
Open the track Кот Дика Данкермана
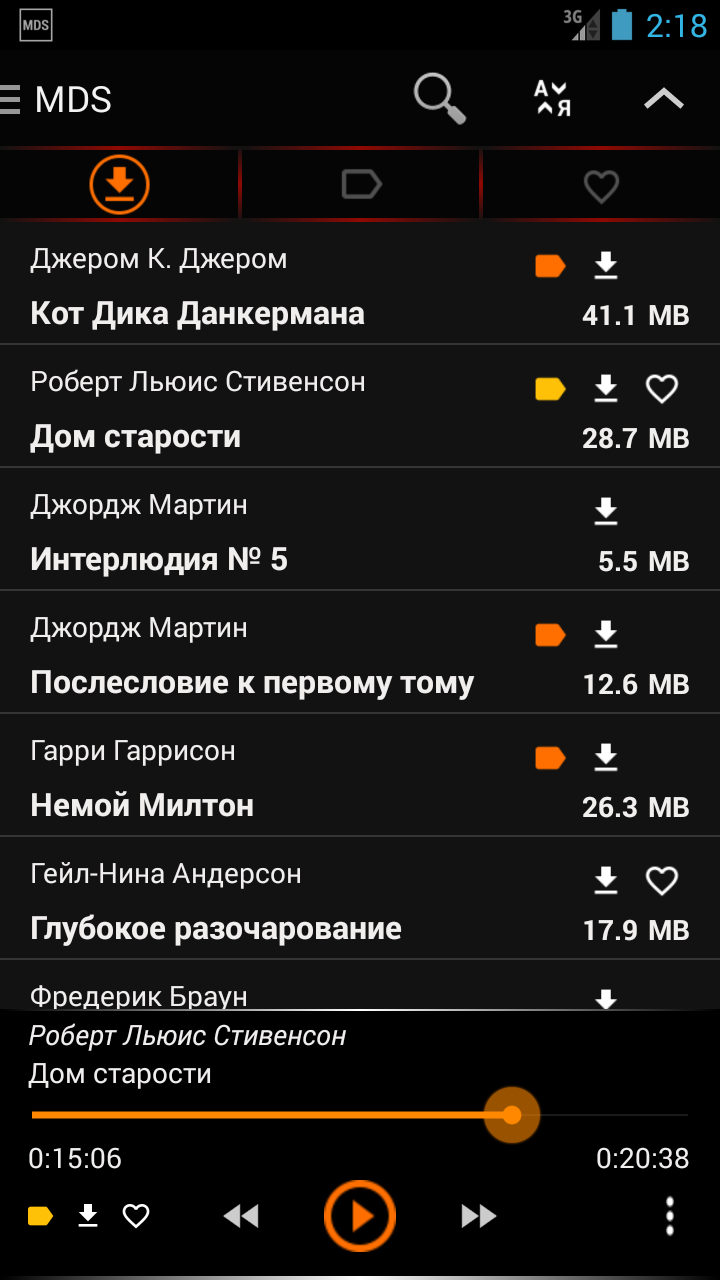(198, 314)
